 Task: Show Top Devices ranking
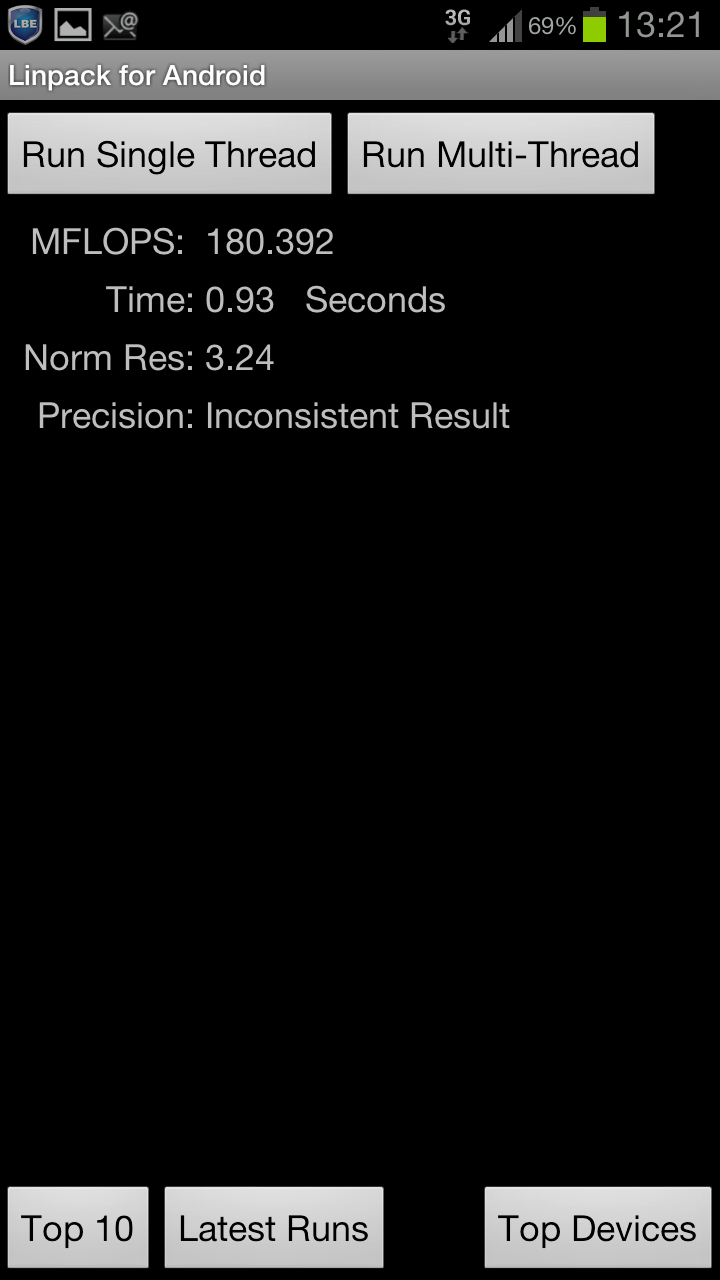pos(598,1228)
